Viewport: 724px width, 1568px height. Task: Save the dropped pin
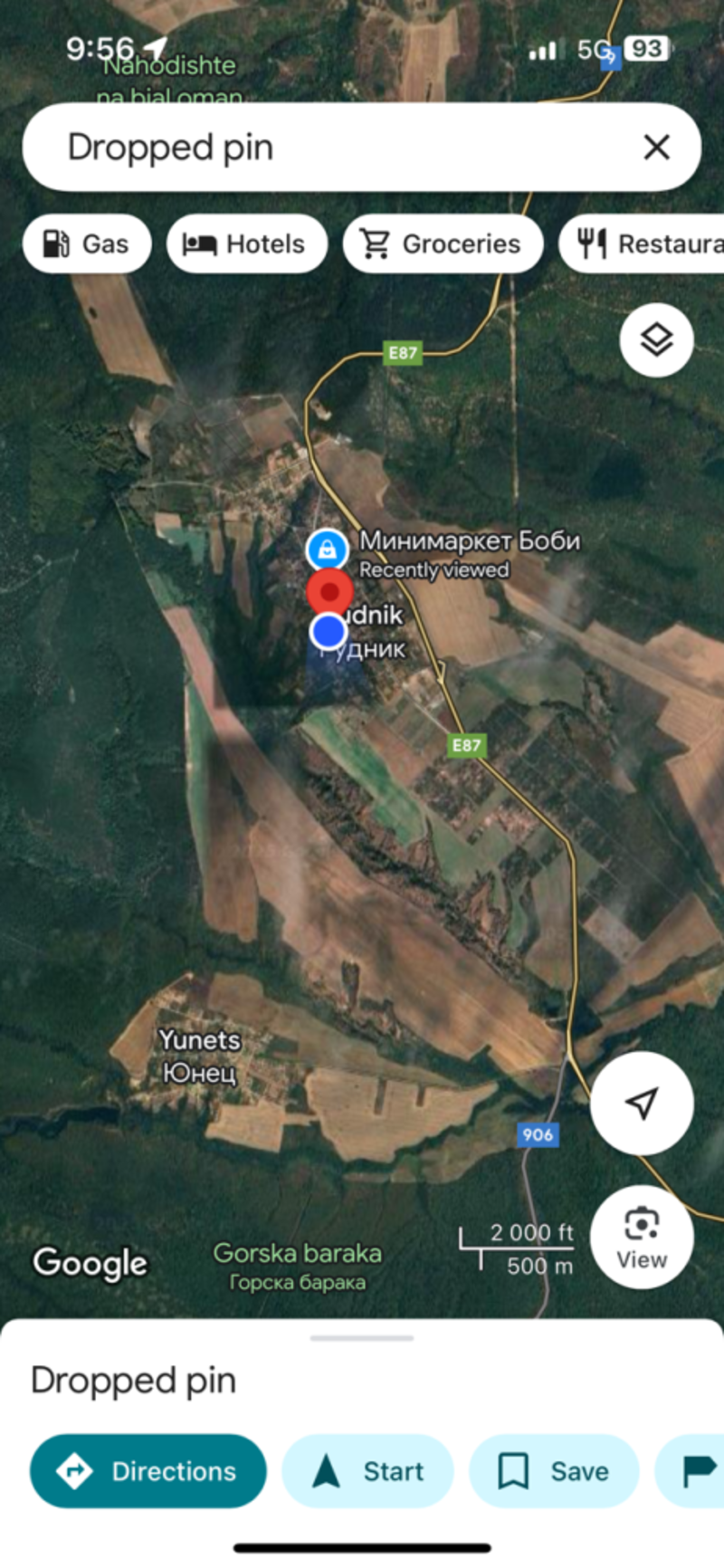[x=554, y=1471]
